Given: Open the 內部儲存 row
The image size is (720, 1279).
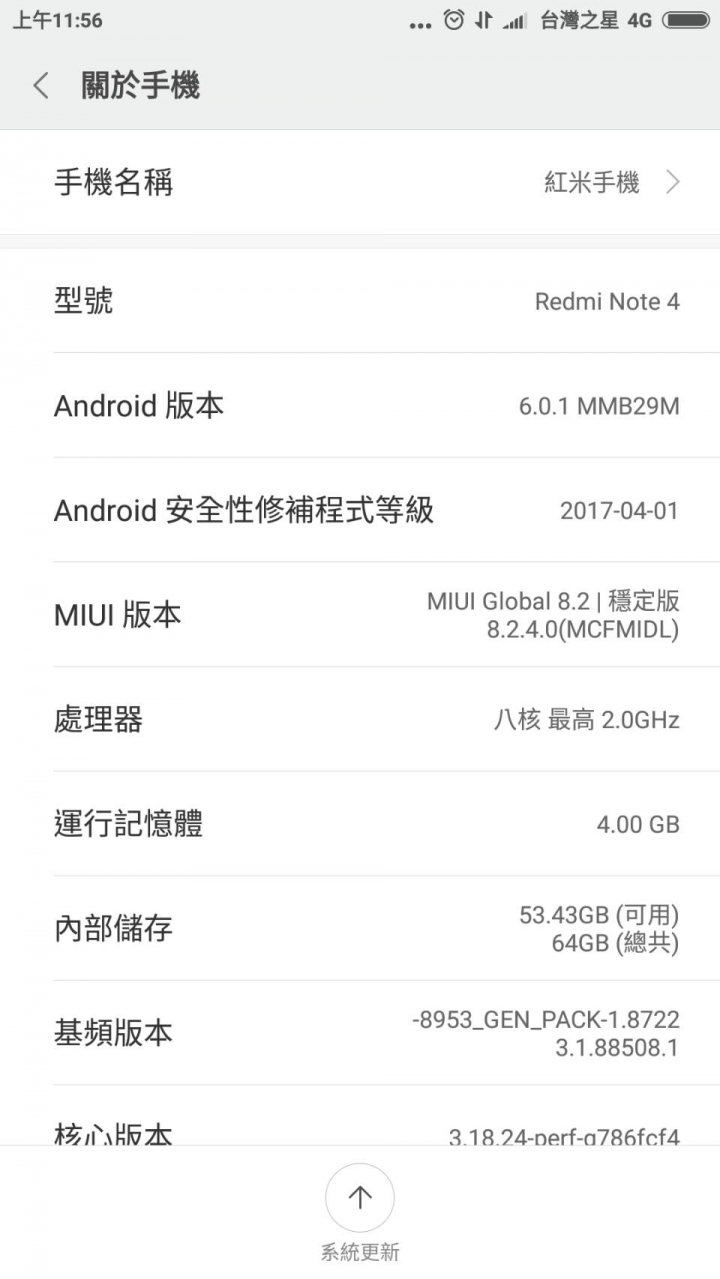Looking at the screenshot, I should coord(360,928).
